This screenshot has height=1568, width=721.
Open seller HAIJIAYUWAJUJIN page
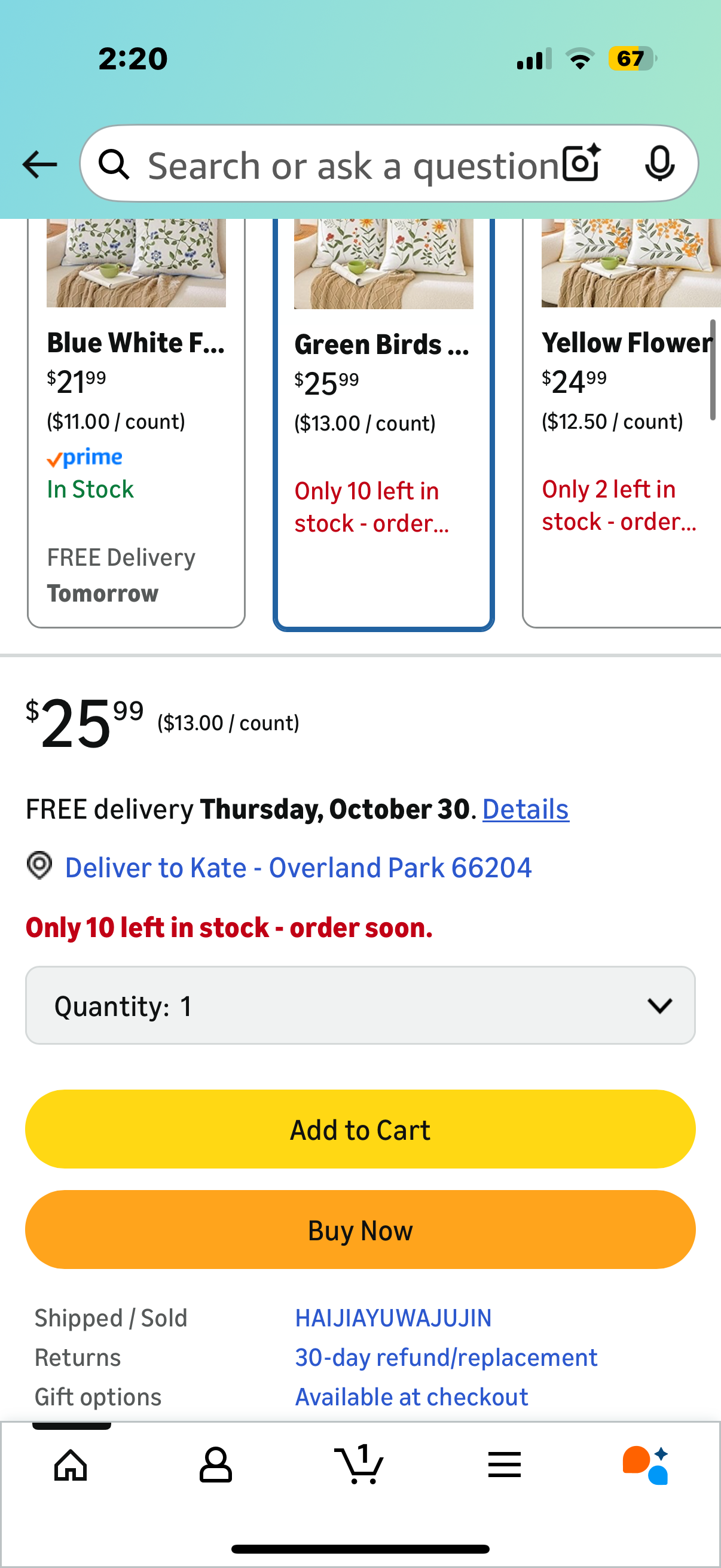point(393,1318)
